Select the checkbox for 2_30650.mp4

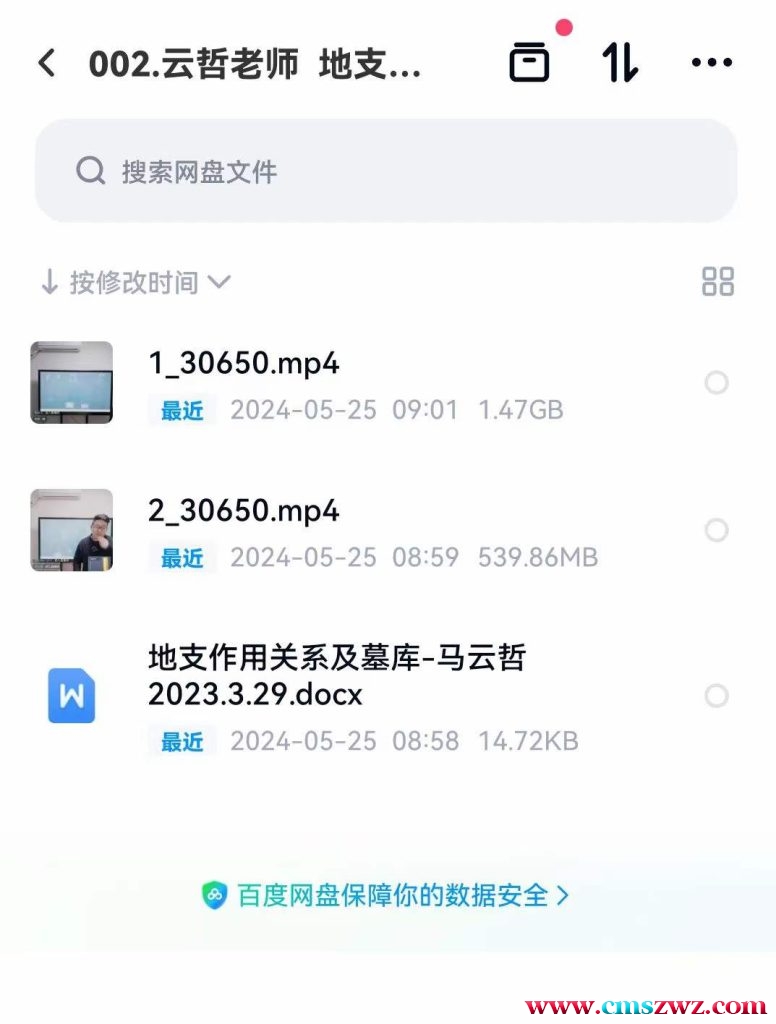pyautogui.click(x=716, y=530)
